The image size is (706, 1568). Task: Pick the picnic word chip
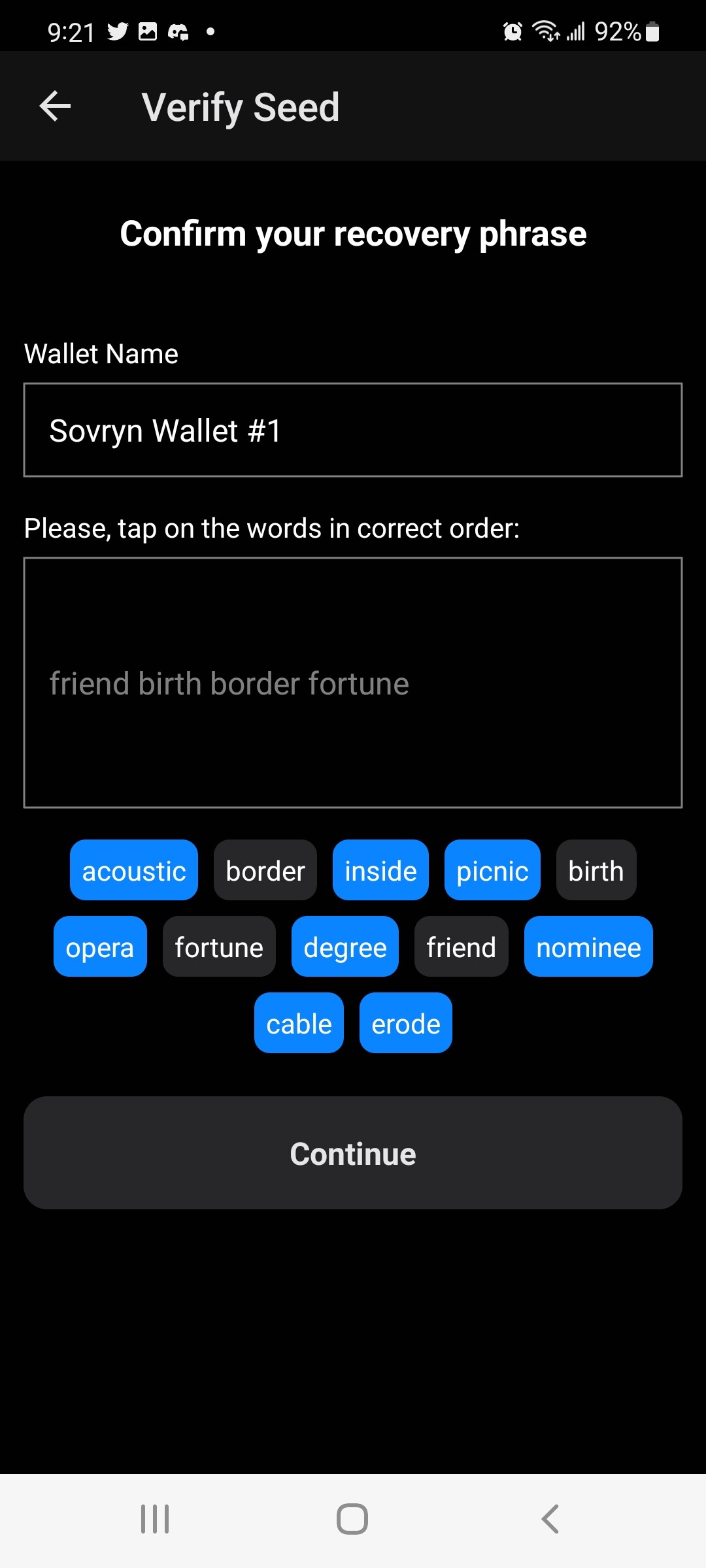click(492, 870)
